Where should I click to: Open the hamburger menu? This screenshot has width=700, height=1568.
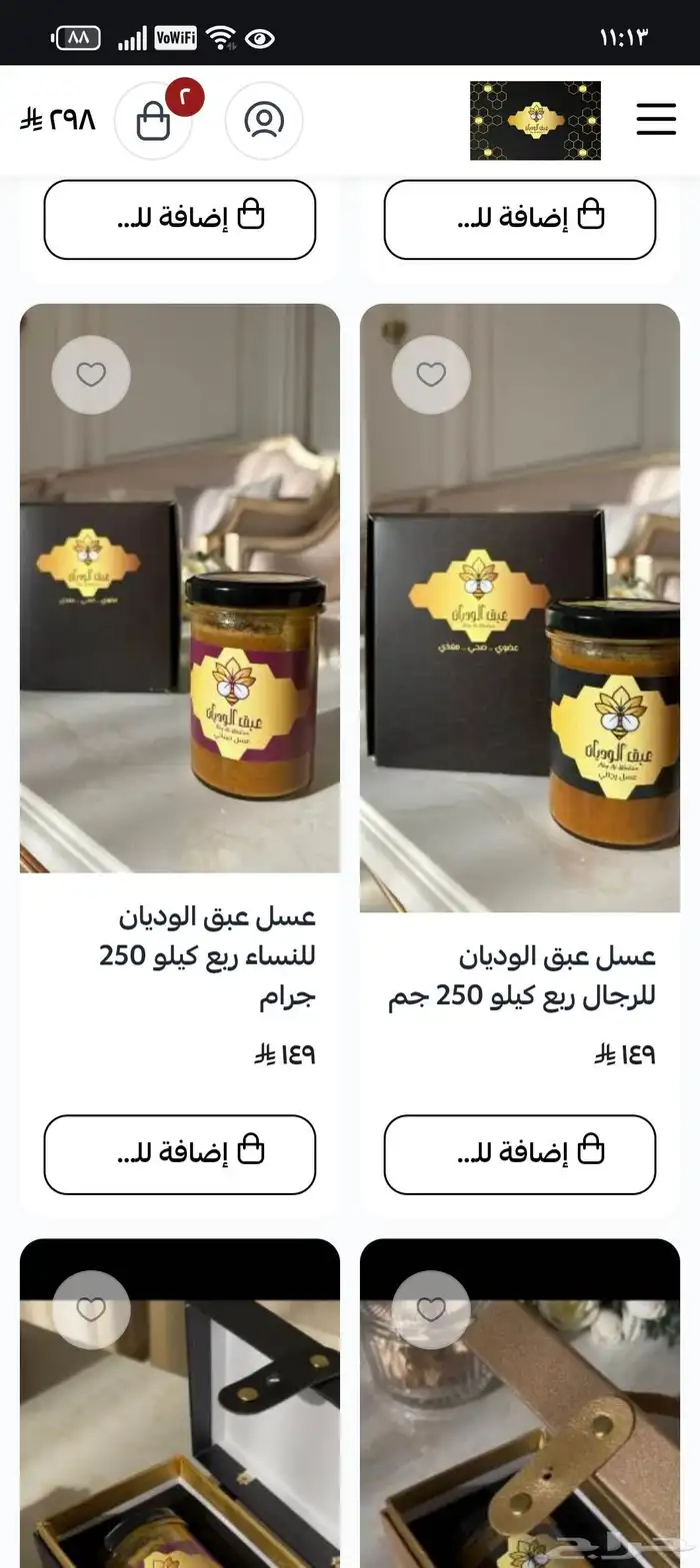(656, 119)
